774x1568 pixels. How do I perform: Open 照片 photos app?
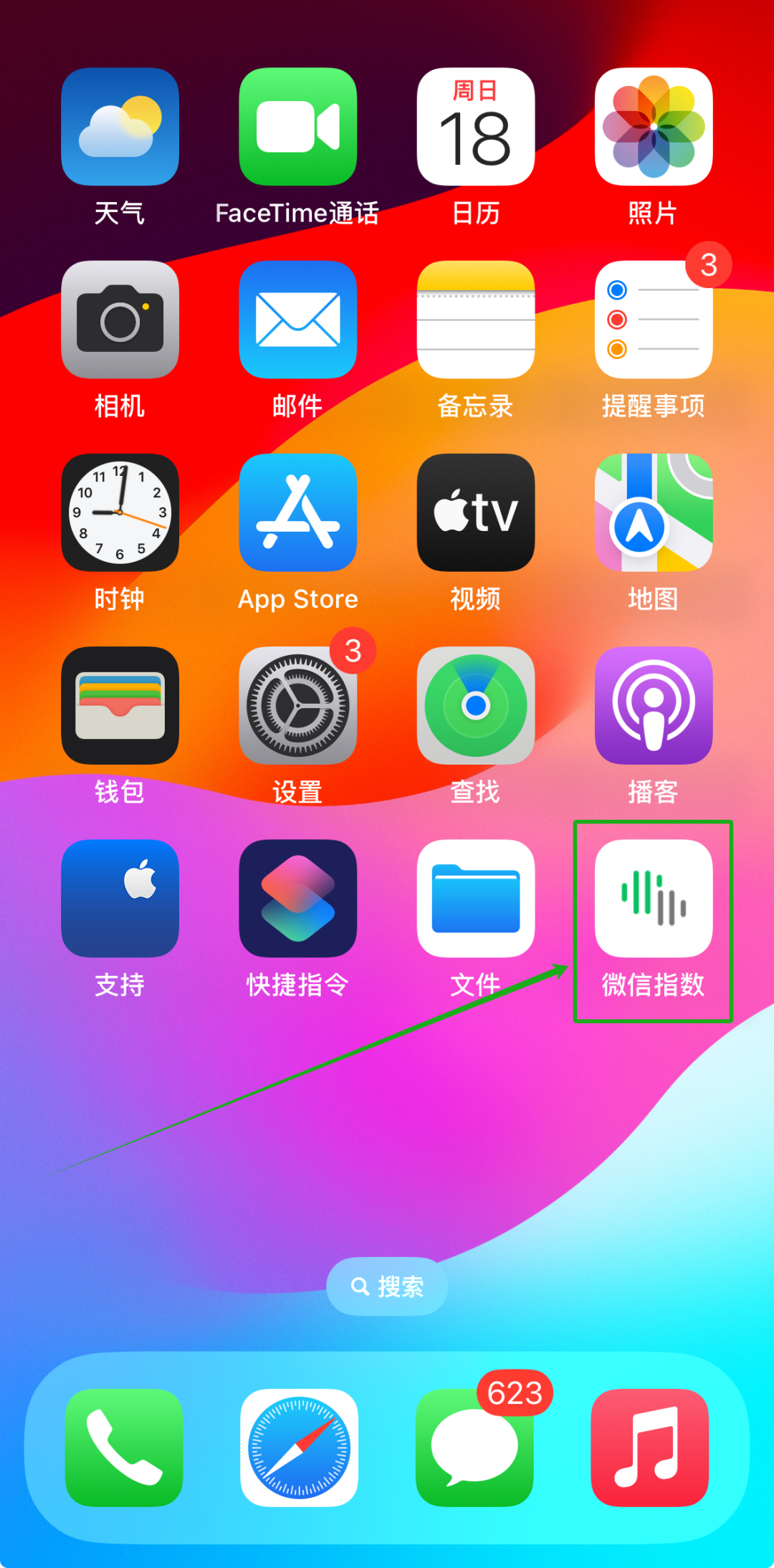[x=653, y=127]
